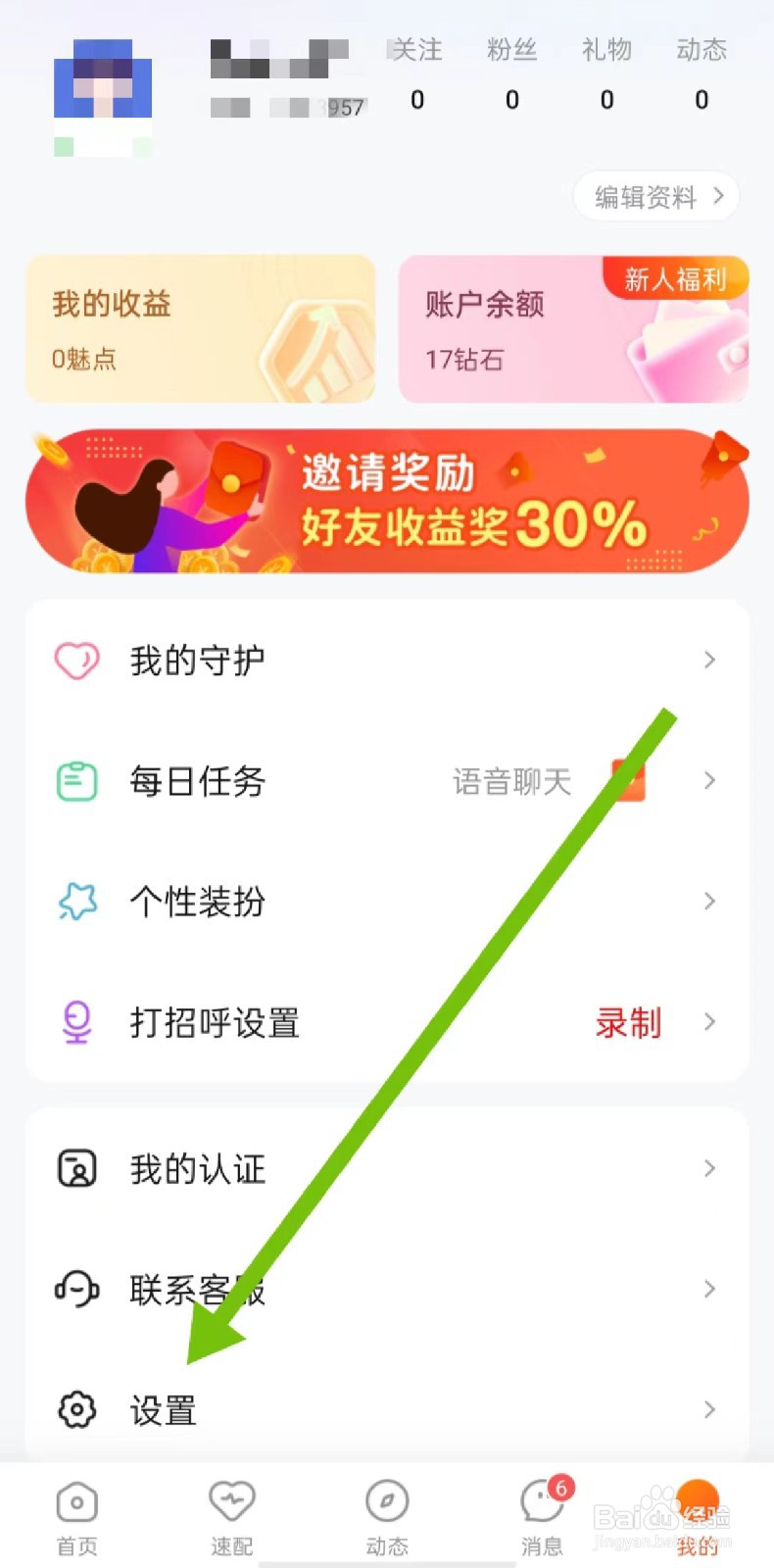Tap the profile avatar thumbnail
The height and width of the screenshot is (1568, 774).
[x=103, y=86]
